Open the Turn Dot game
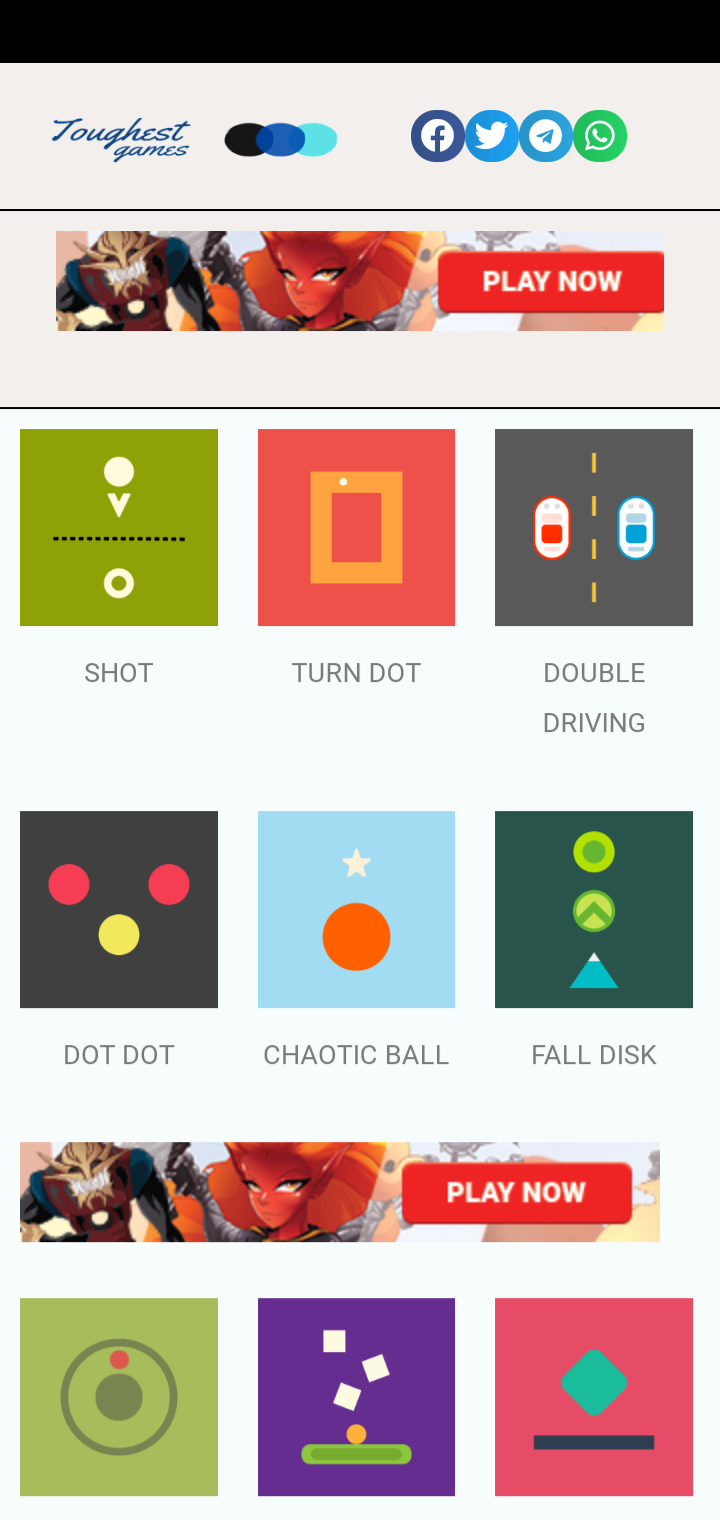Viewport: 720px width, 1520px height. pyautogui.click(x=356, y=527)
